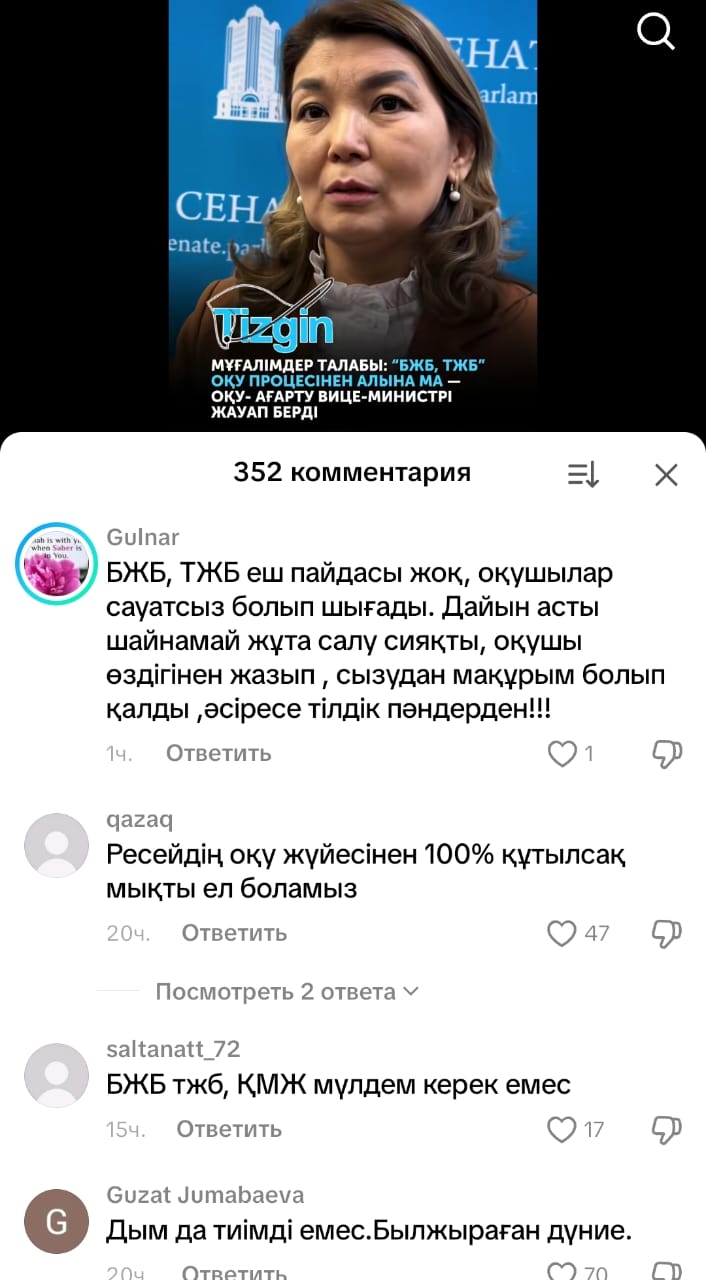The image size is (706, 1280).
Task: Open saltanatt_72's profile avatar
Action: [56, 1075]
